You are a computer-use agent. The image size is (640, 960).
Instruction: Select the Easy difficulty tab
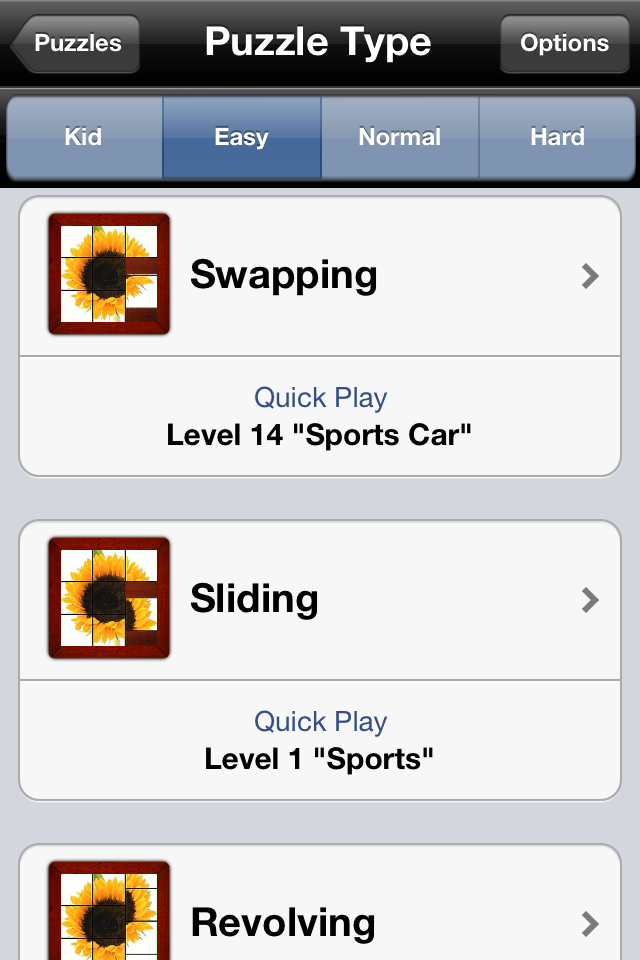[241, 137]
